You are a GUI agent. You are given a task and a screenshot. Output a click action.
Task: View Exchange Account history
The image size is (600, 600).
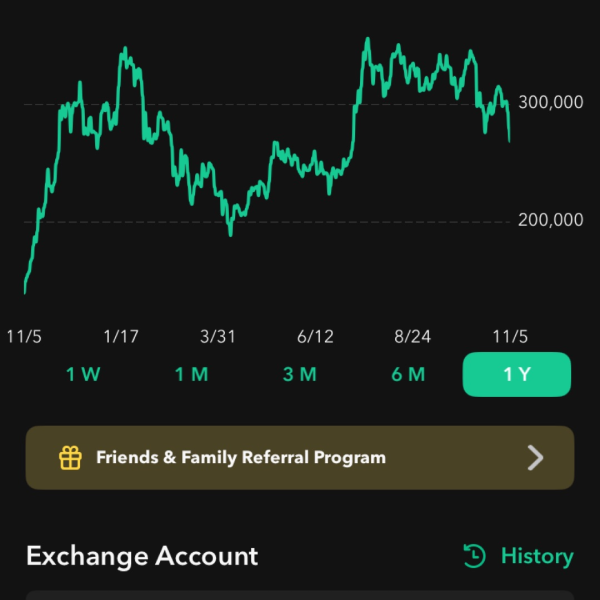tap(518, 556)
